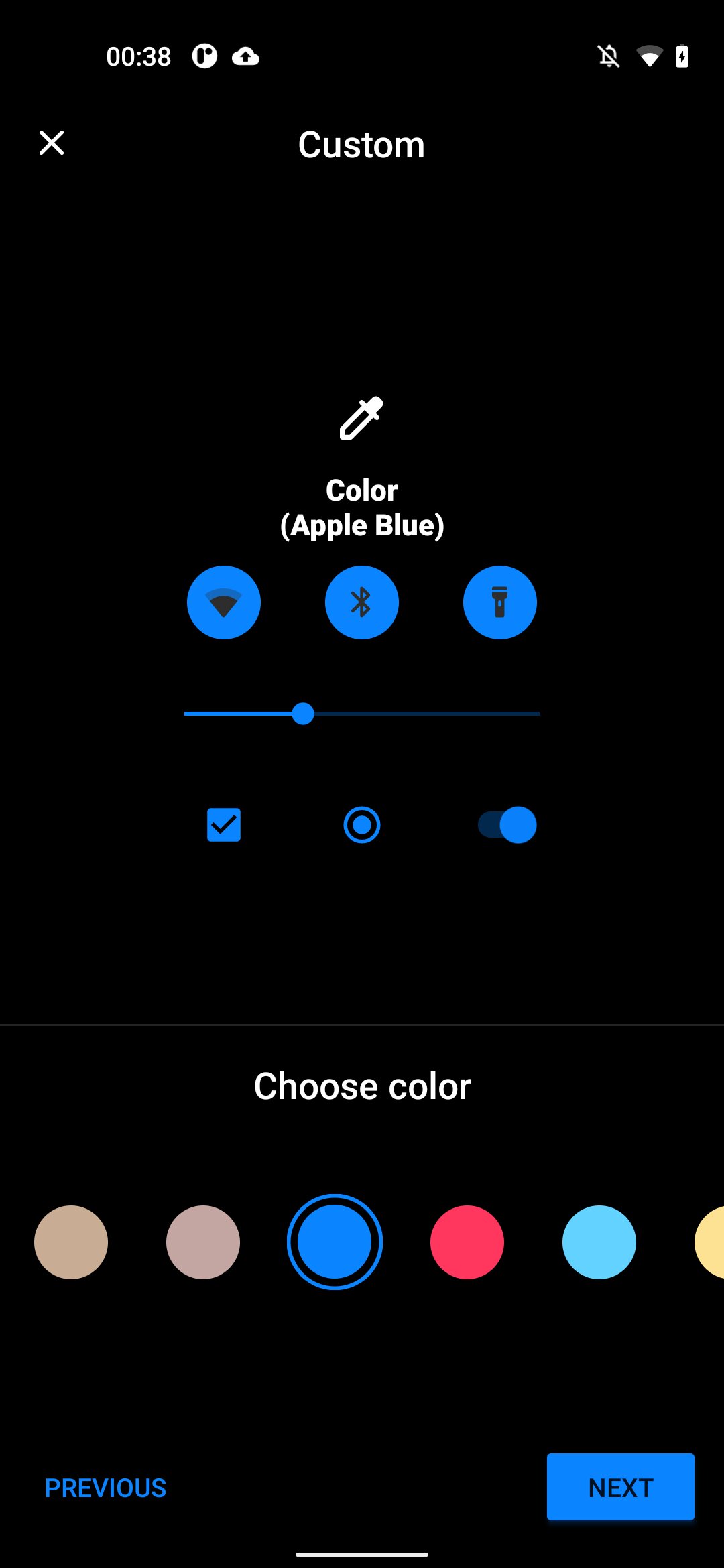Viewport: 724px width, 1568px height.
Task: Pick the red color swatch
Action: 467,1242
